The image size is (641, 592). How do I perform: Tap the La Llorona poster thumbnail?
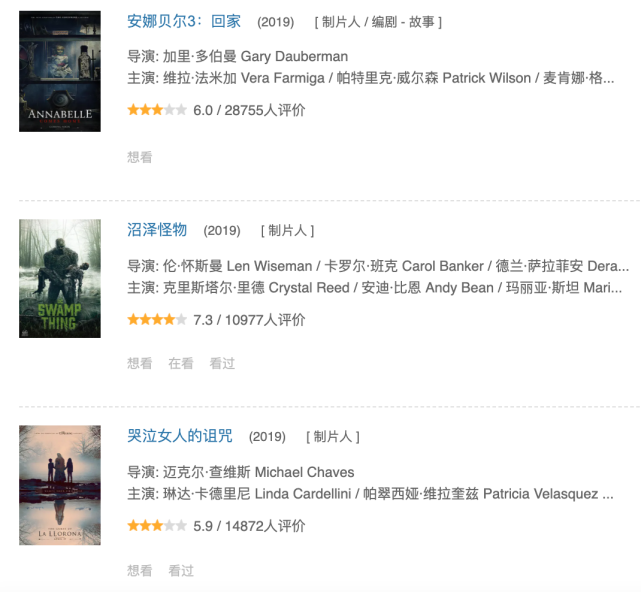tap(60, 485)
